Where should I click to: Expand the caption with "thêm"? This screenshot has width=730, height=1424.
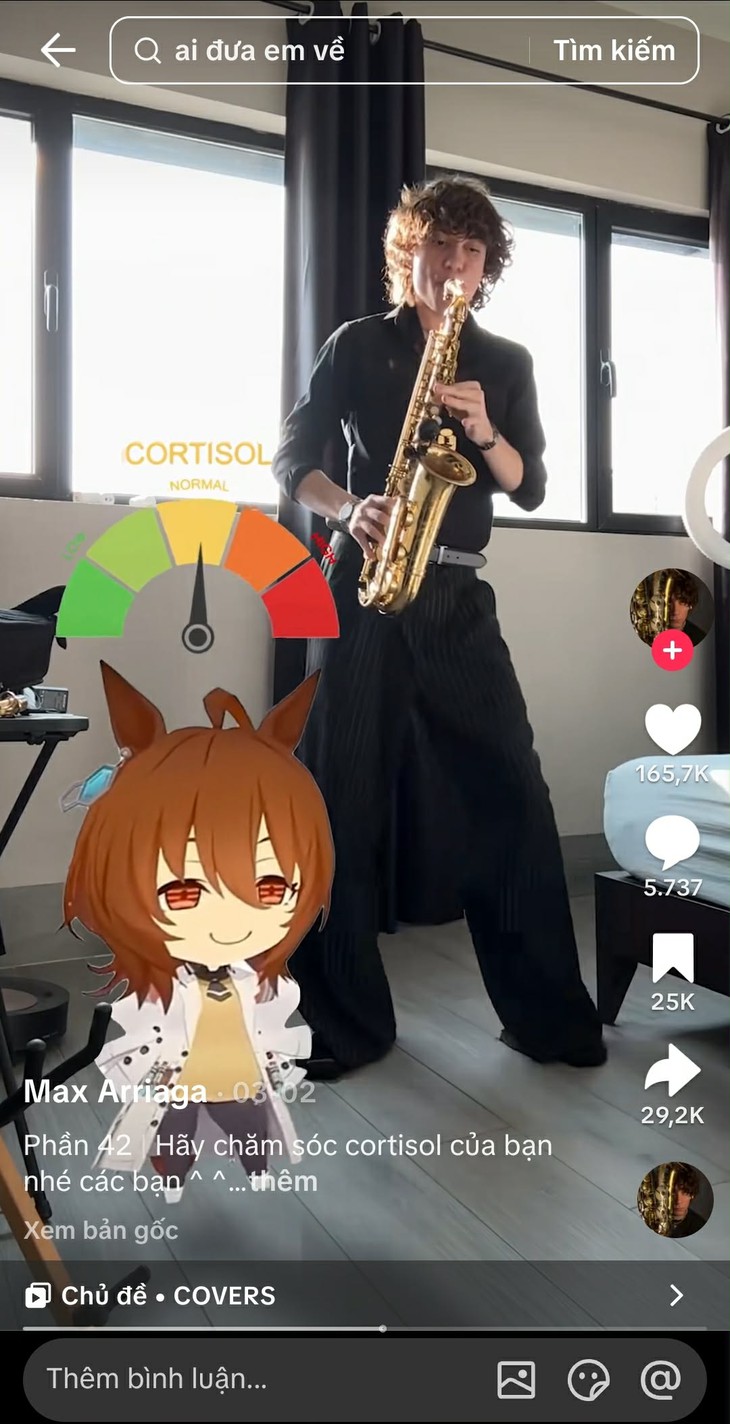[283, 1182]
